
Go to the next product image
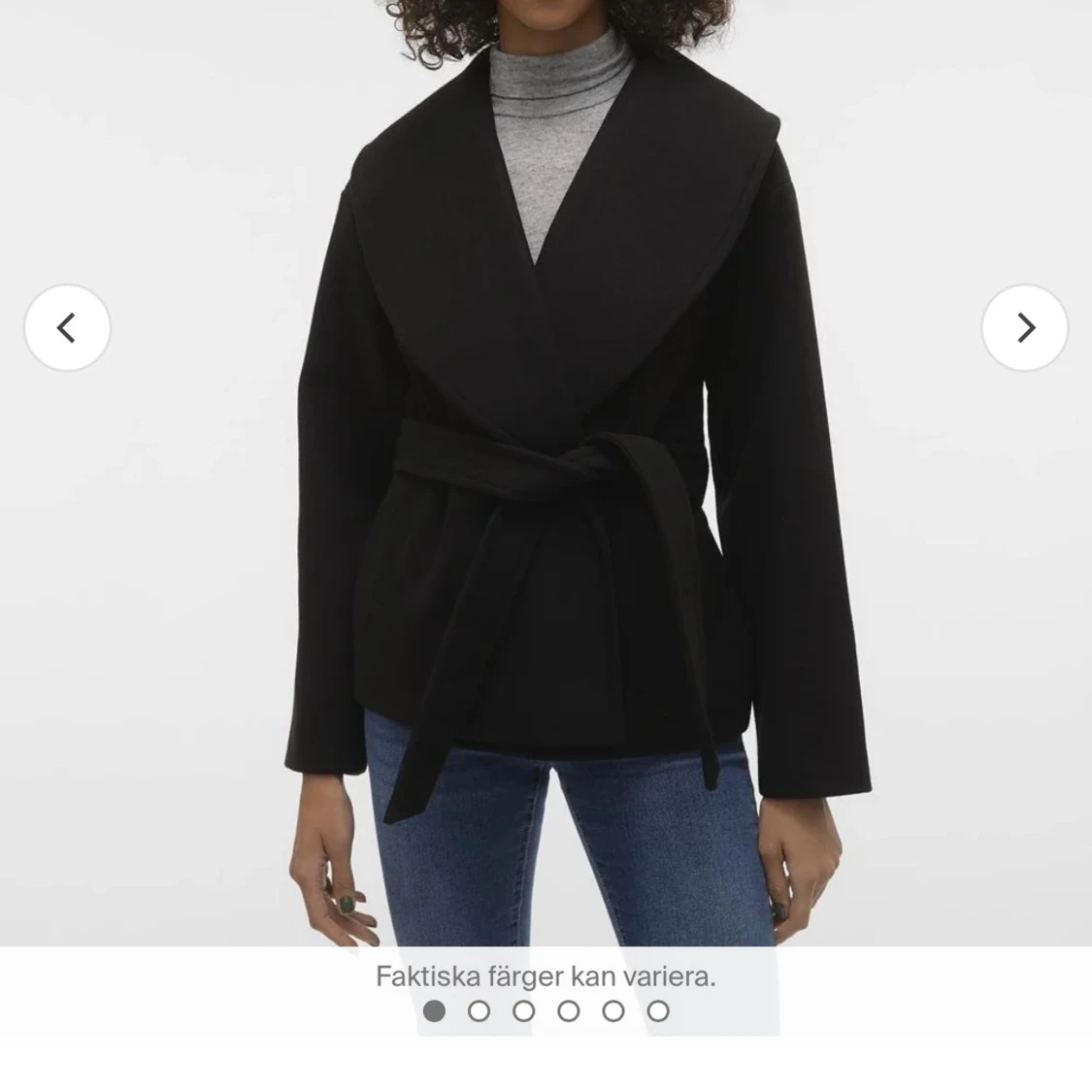(x=1024, y=328)
